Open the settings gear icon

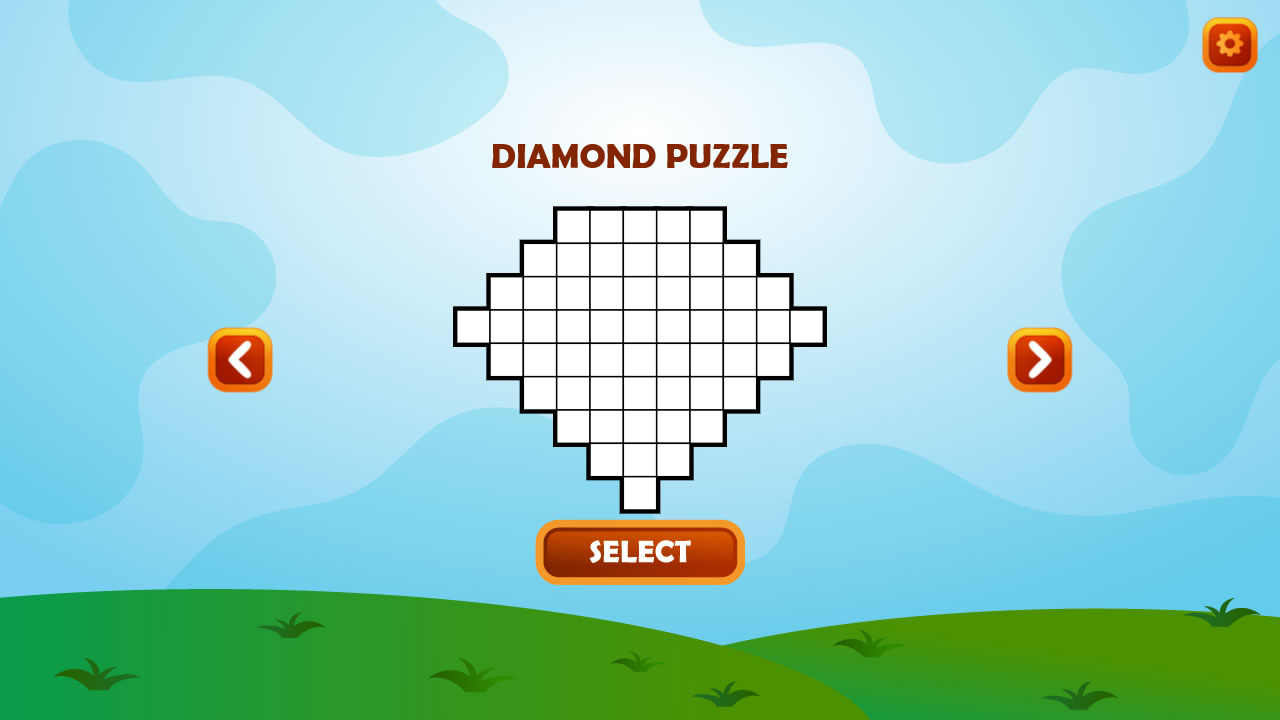point(1229,45)
